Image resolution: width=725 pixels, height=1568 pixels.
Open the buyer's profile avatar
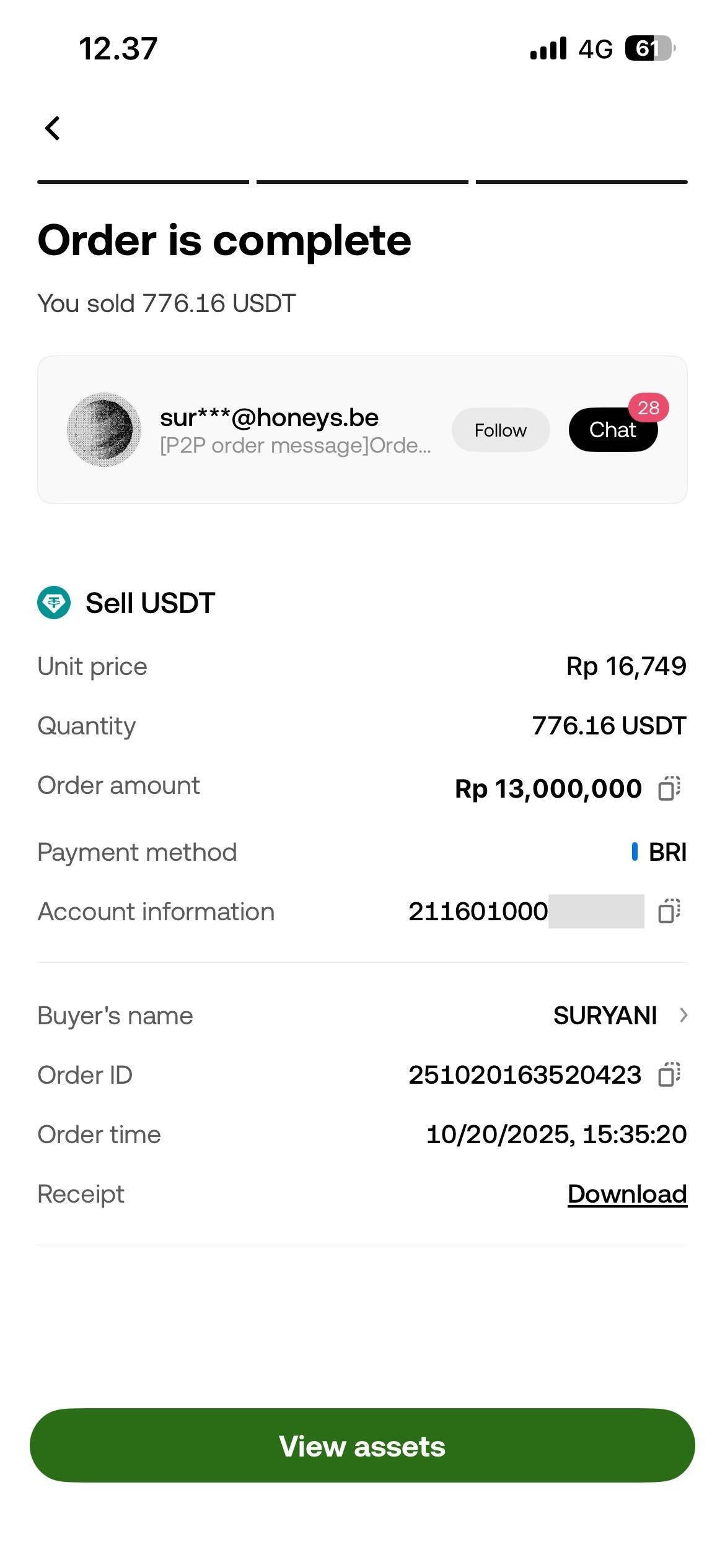pos(104,429)
